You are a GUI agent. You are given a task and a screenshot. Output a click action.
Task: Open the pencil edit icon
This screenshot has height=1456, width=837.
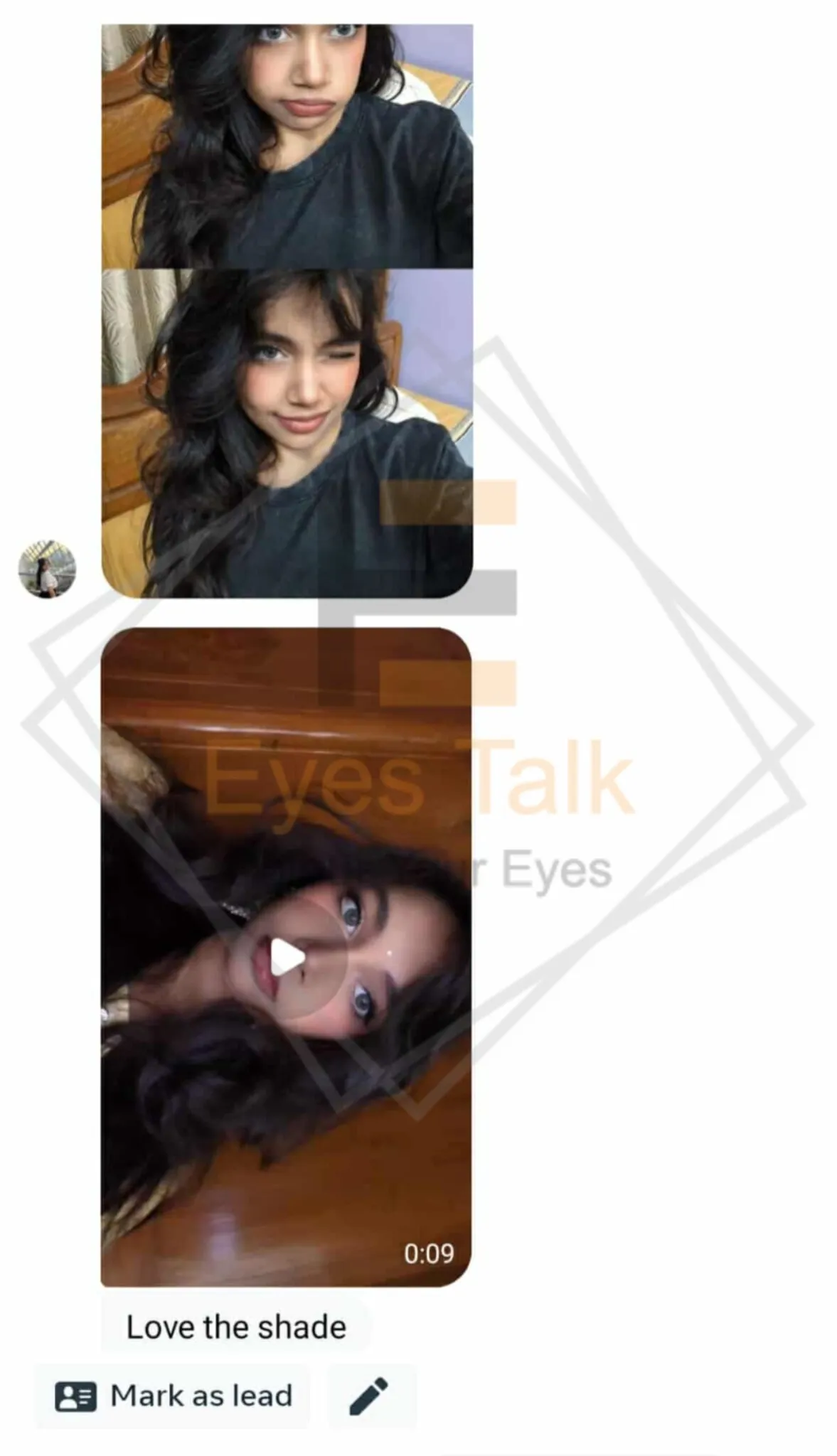pos(370,1396)
